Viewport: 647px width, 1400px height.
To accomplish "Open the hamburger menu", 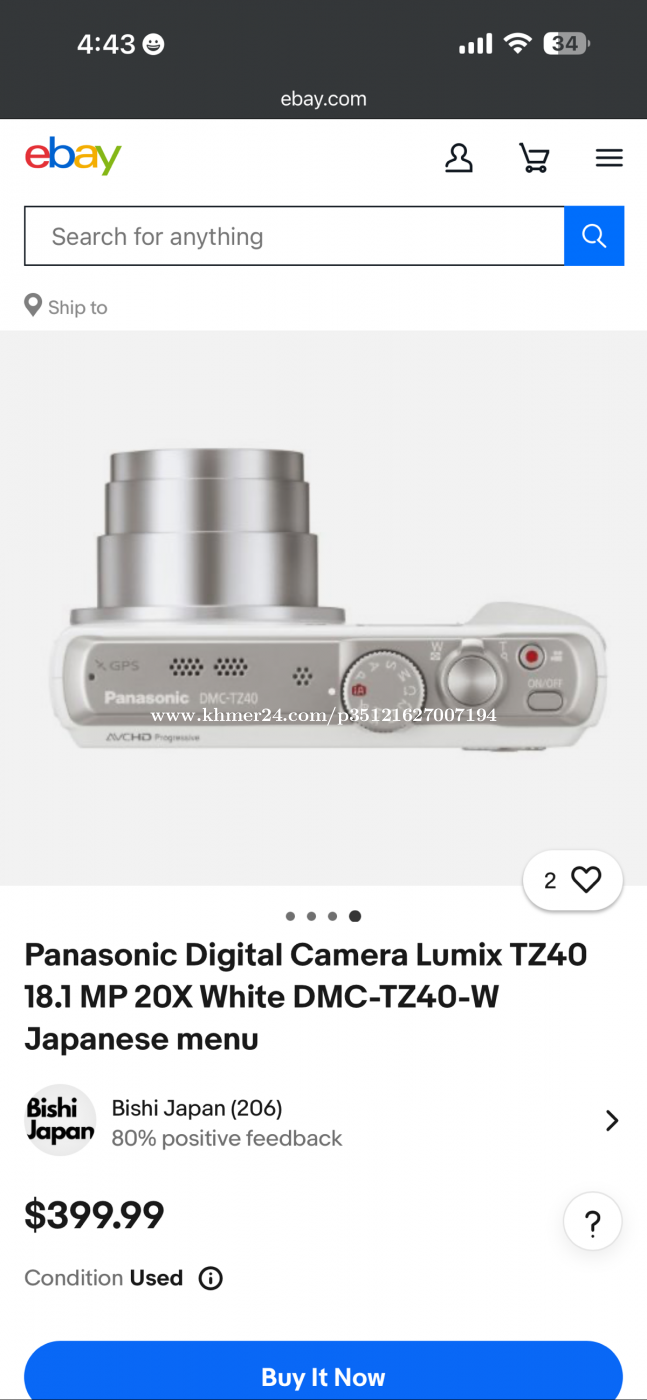I will click(609, 158).
